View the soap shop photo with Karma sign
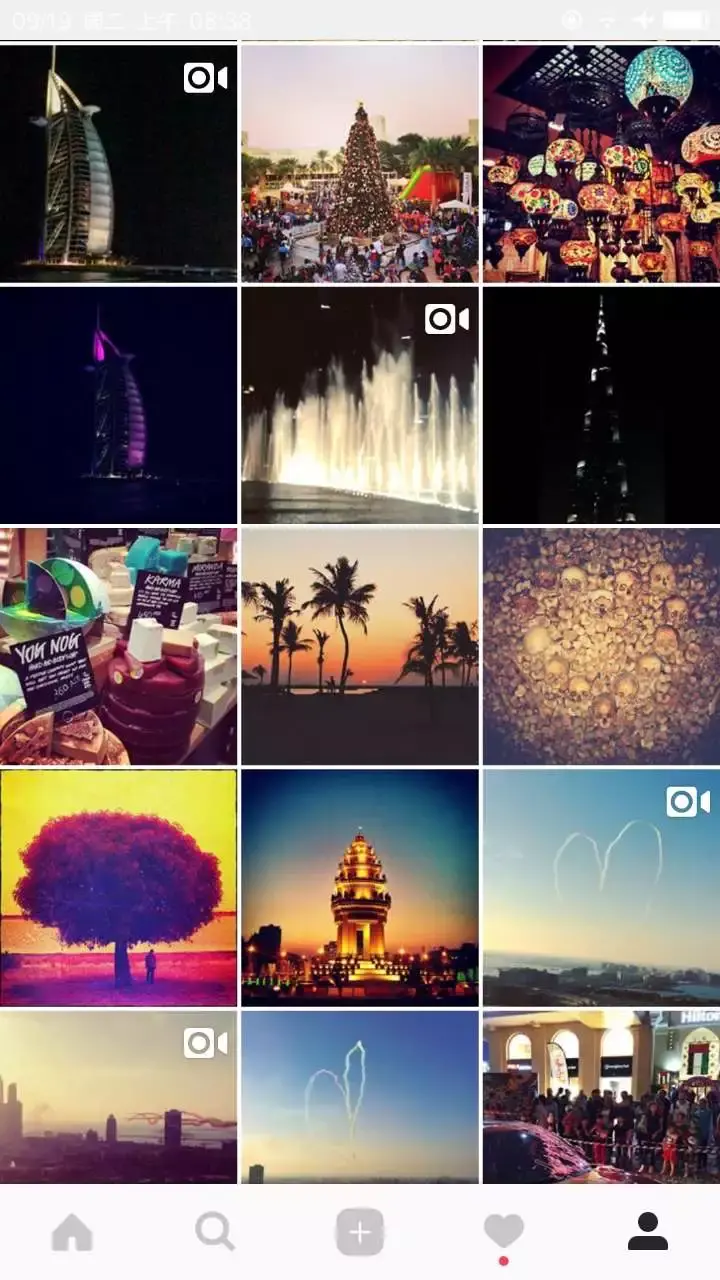This screenshot has height=1280, width=720. (x=118, y=647)
